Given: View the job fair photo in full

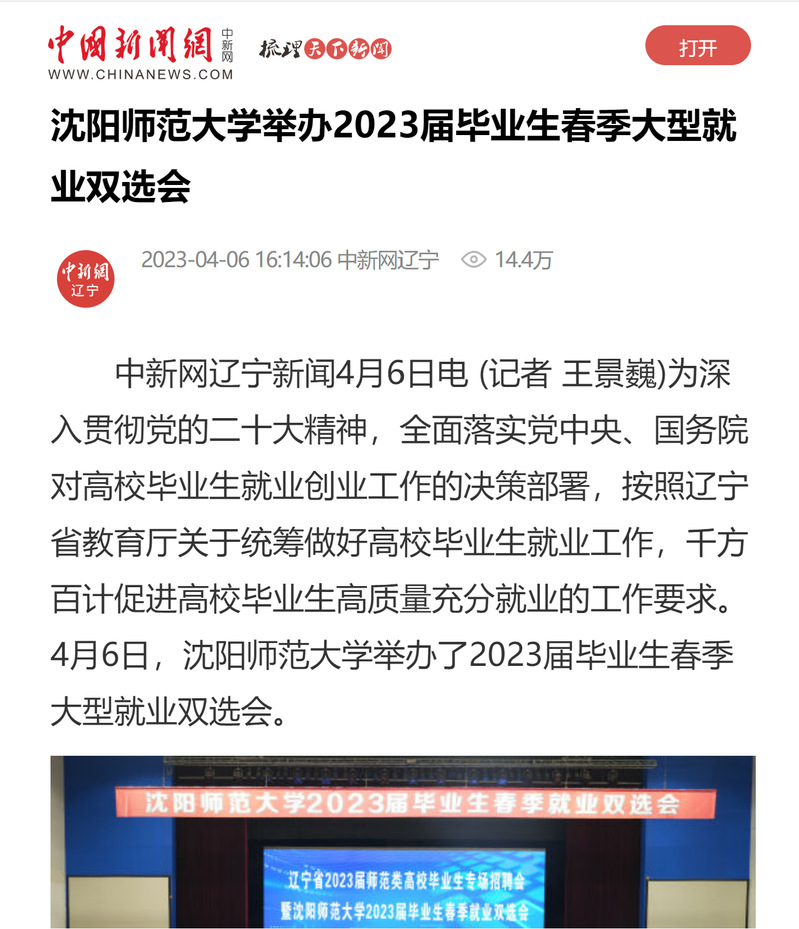Looking at the screenshot, I should [x=402, y=842].
